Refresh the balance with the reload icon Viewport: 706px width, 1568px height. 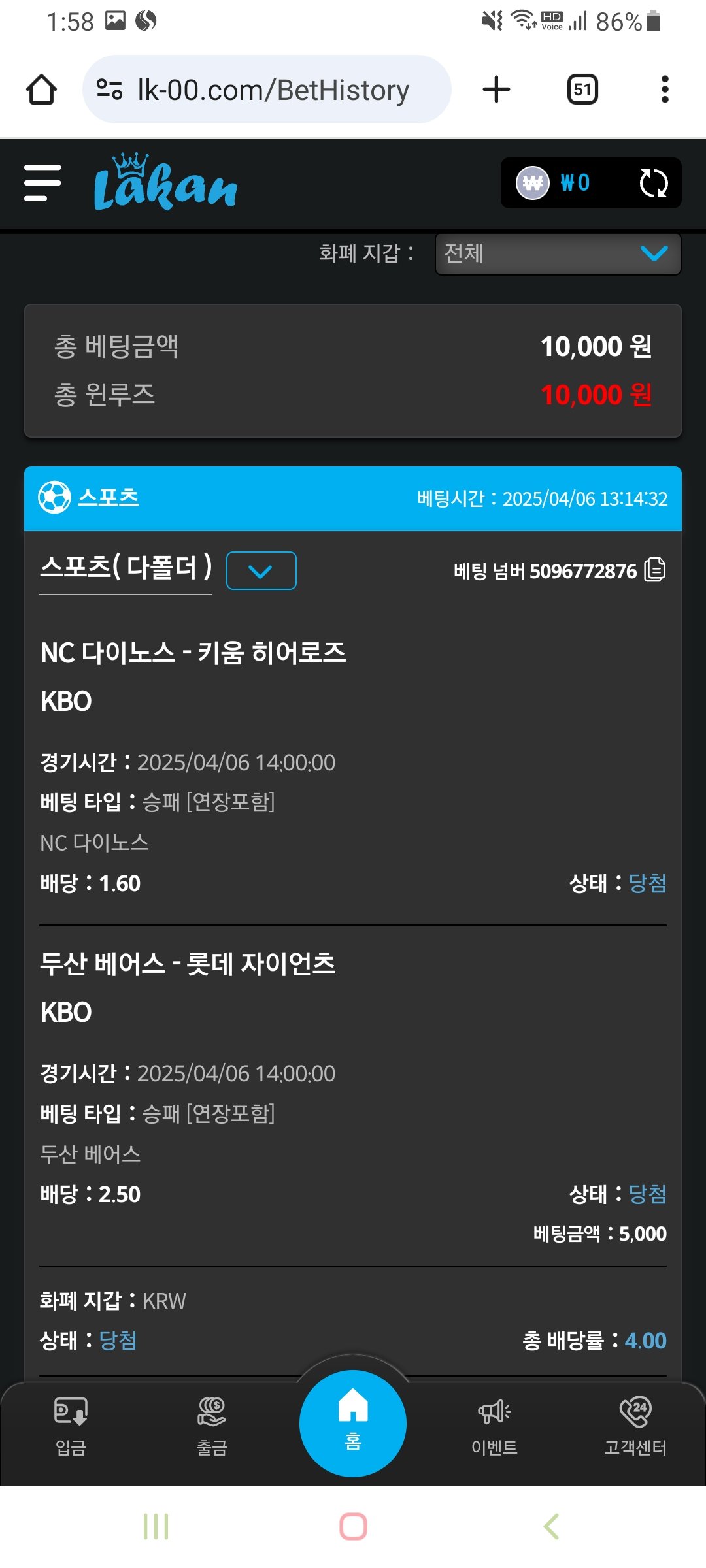tap(653, 183)
